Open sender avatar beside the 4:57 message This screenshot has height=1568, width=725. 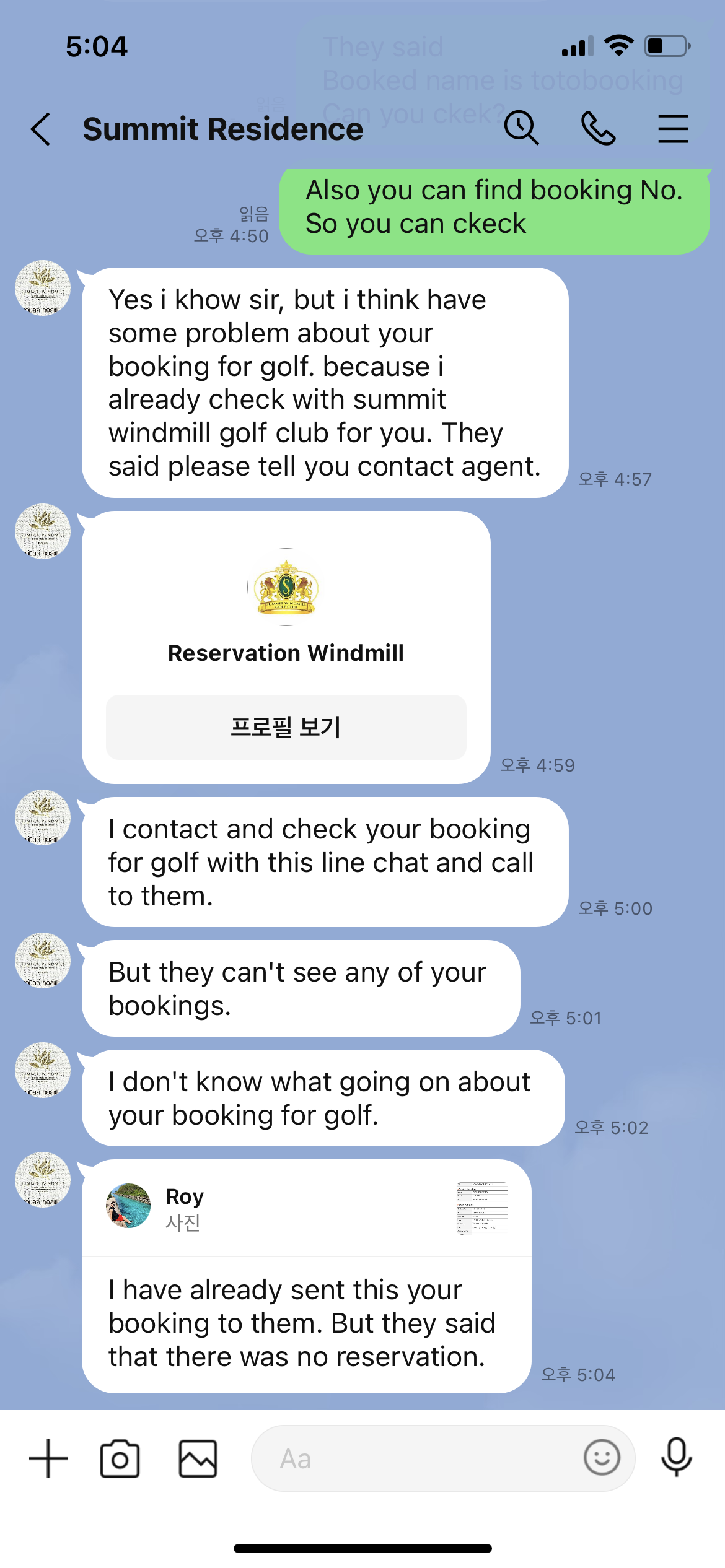click(43, 288)
